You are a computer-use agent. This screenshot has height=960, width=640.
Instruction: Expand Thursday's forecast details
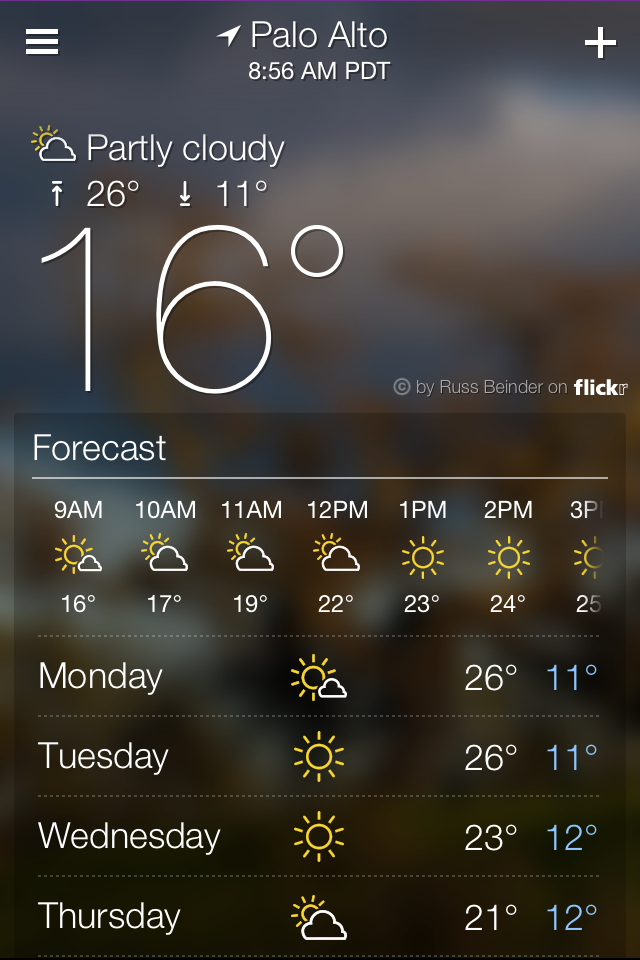[318, 917]
